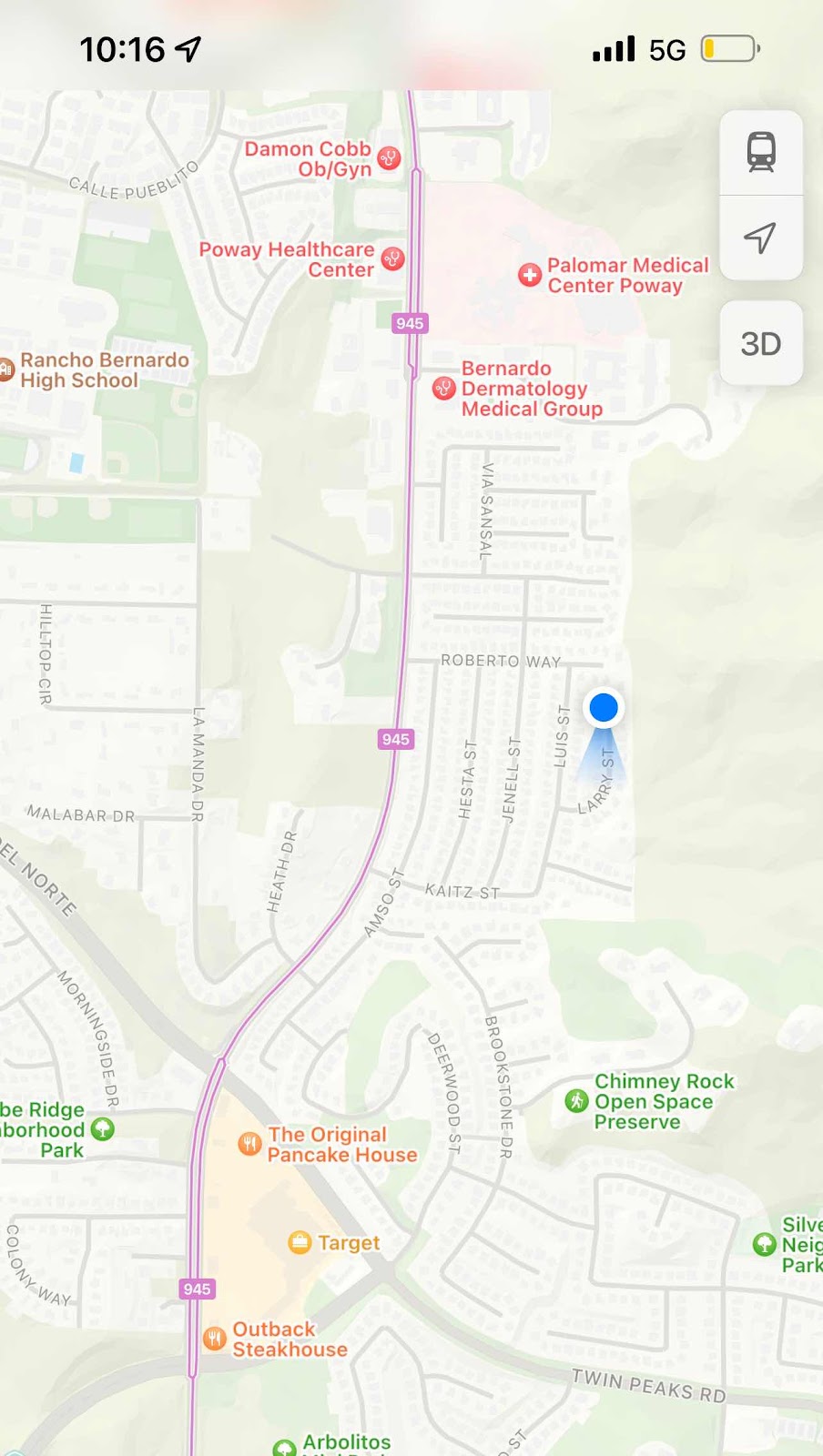The height and width of the screenshot is (1456, 823).
Task: Tap Bernardo Dermatology Medical Group marker
Action: tap(443, 389)
